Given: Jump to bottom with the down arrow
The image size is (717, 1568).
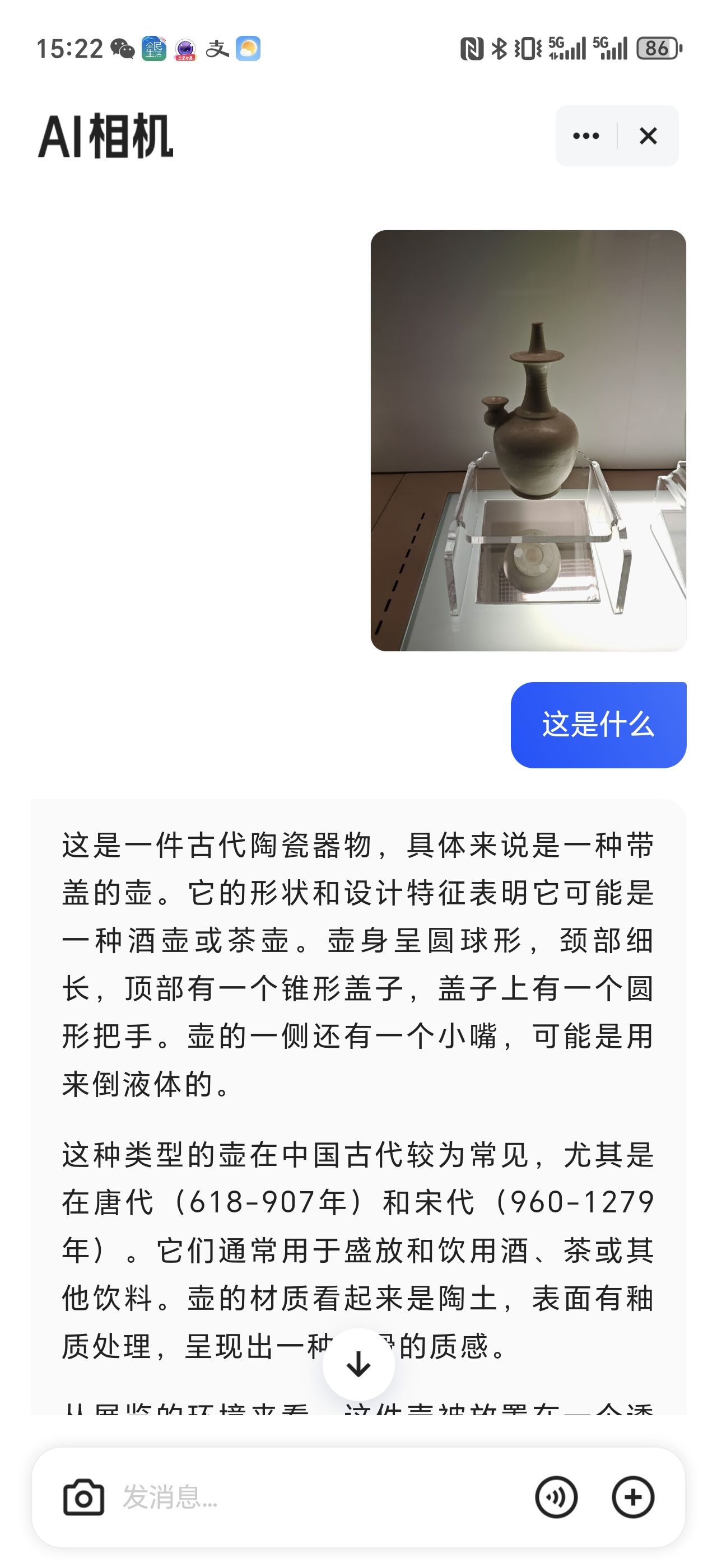Looking at the screenshot, I should (x=358, y=1364).
